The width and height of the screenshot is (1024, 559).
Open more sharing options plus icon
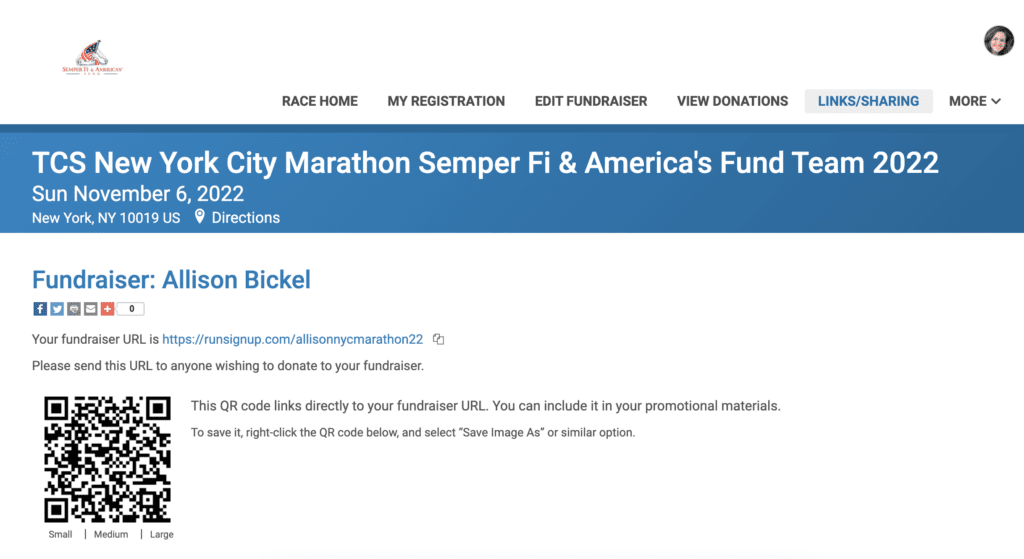[x=107, y=309]
